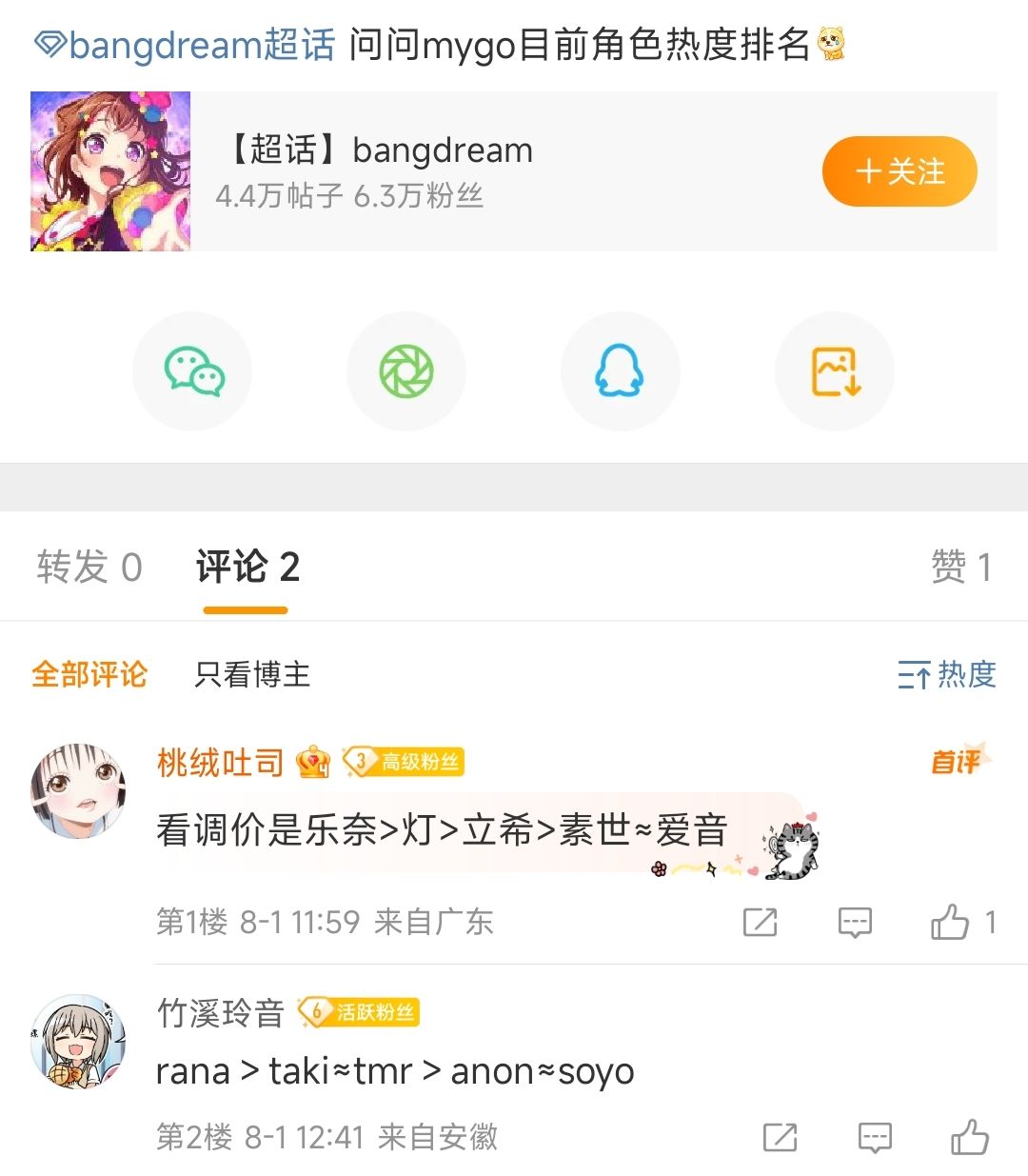1028x1176 pixels.
Task: View the bangdream super topic cover thumbnail
Action: pyautogui.click(x=109, y=171)
